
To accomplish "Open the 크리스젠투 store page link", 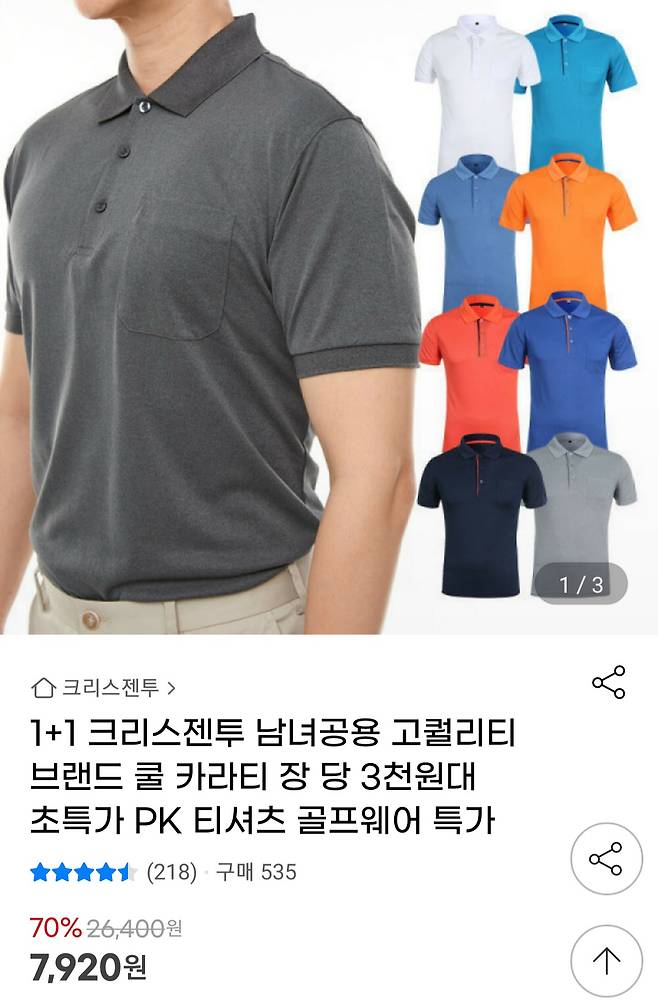I will [x=105, y=688].
